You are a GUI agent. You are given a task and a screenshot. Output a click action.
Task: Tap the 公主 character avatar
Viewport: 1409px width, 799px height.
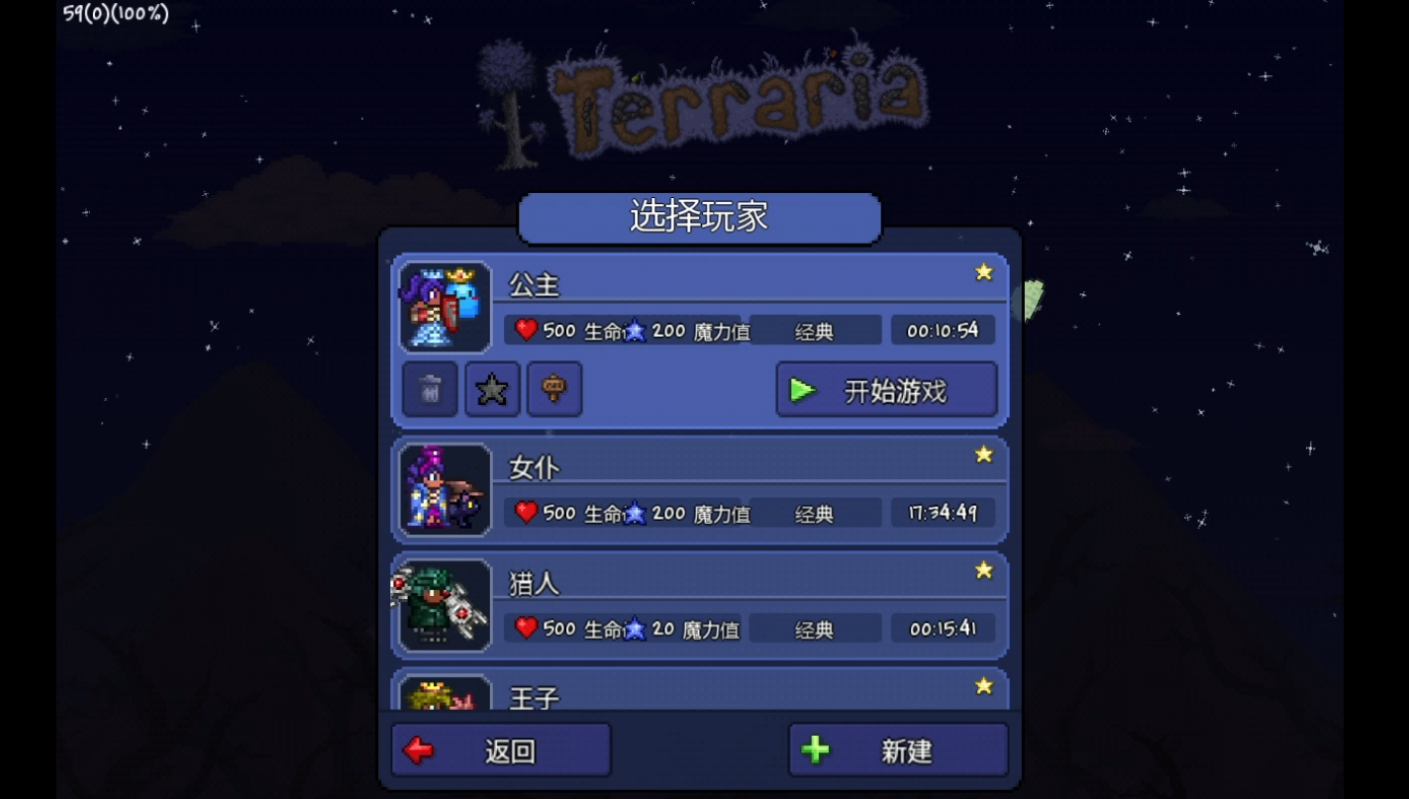(x=445, y=306)
